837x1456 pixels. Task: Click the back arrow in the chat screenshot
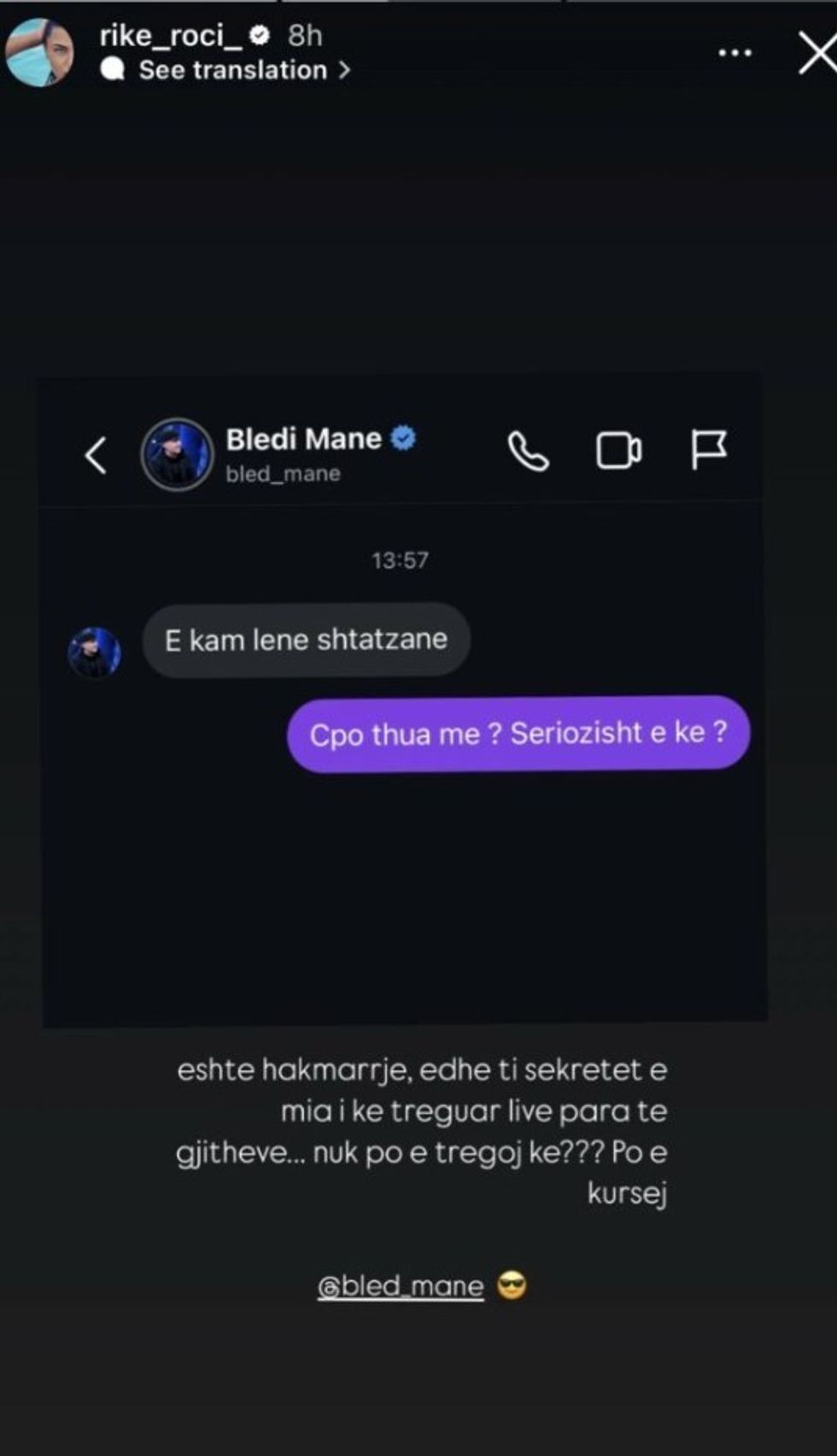(x=94, y=454)
